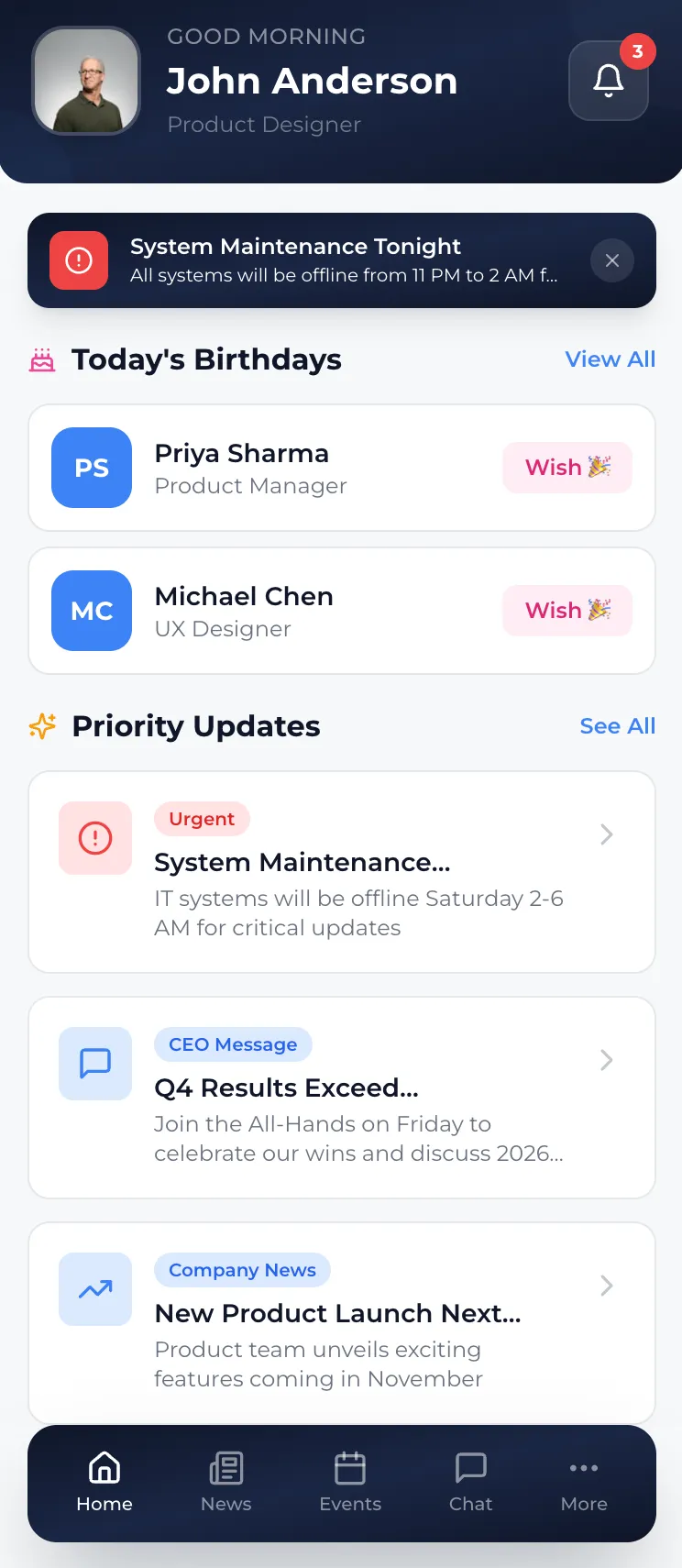Open the New Product Launch company news

341,1323
